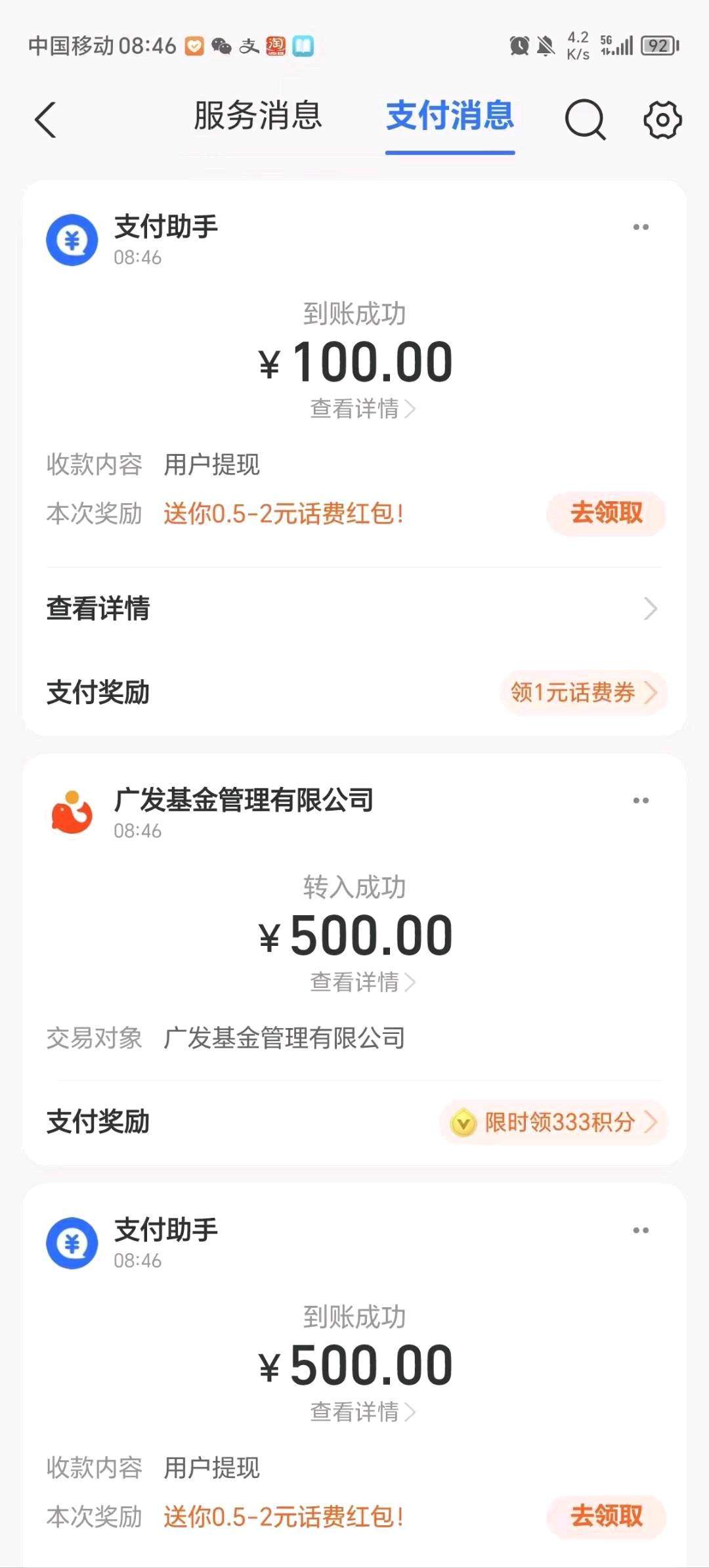Tap 去领取 on the ¥100.00 message
Screen dimensions: 709x1568
pos(606,513)
